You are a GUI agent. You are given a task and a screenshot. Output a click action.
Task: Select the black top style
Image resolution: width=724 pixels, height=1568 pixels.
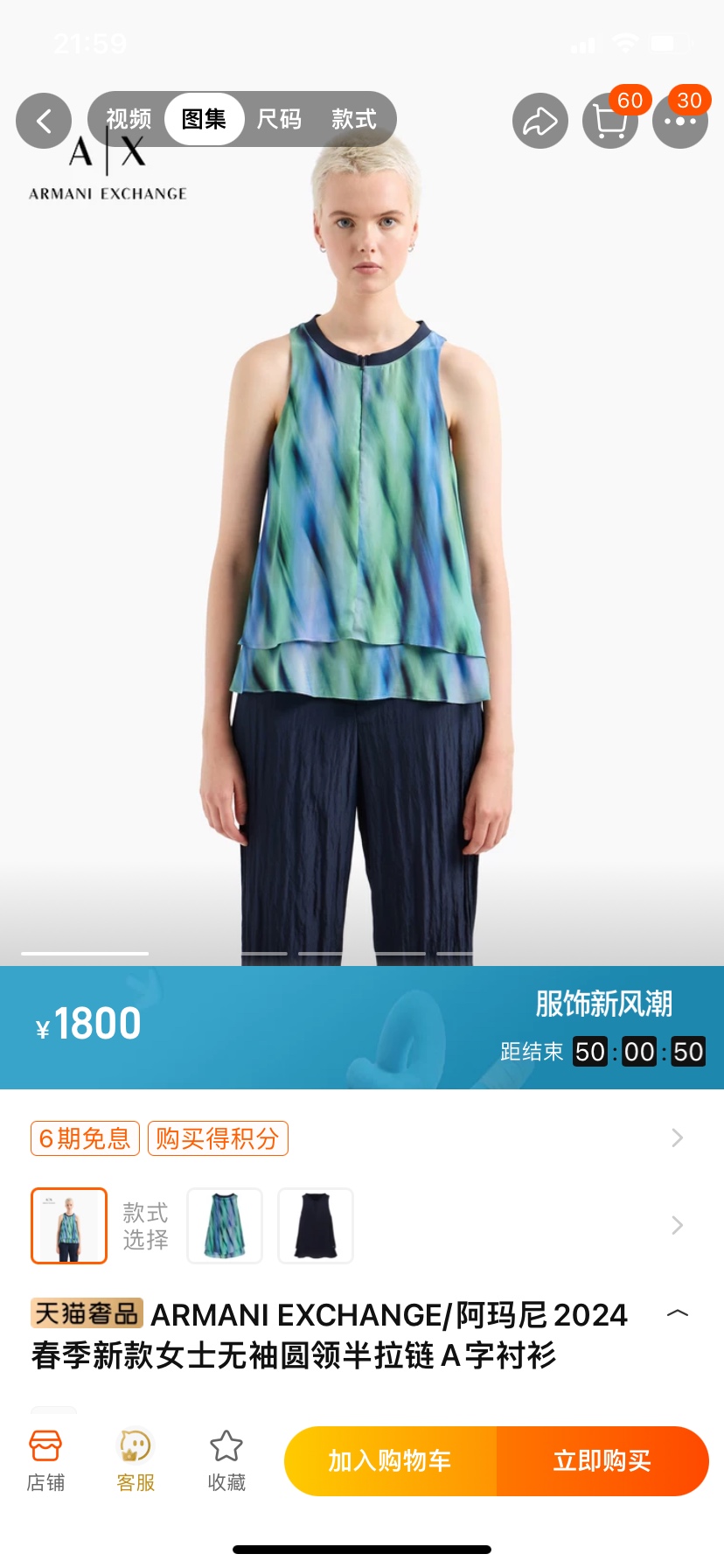tap(316, 1226)
